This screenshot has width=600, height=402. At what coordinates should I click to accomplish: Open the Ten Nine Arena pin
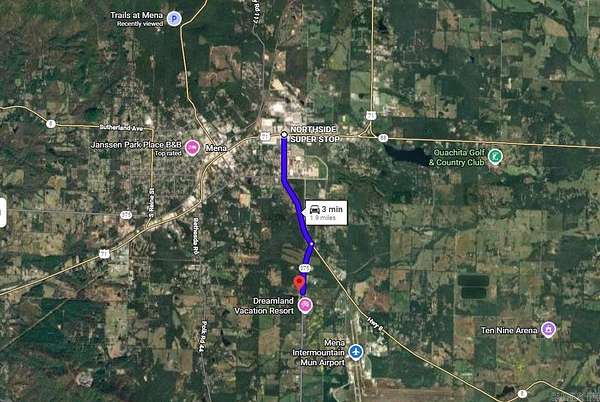(549, 329)
